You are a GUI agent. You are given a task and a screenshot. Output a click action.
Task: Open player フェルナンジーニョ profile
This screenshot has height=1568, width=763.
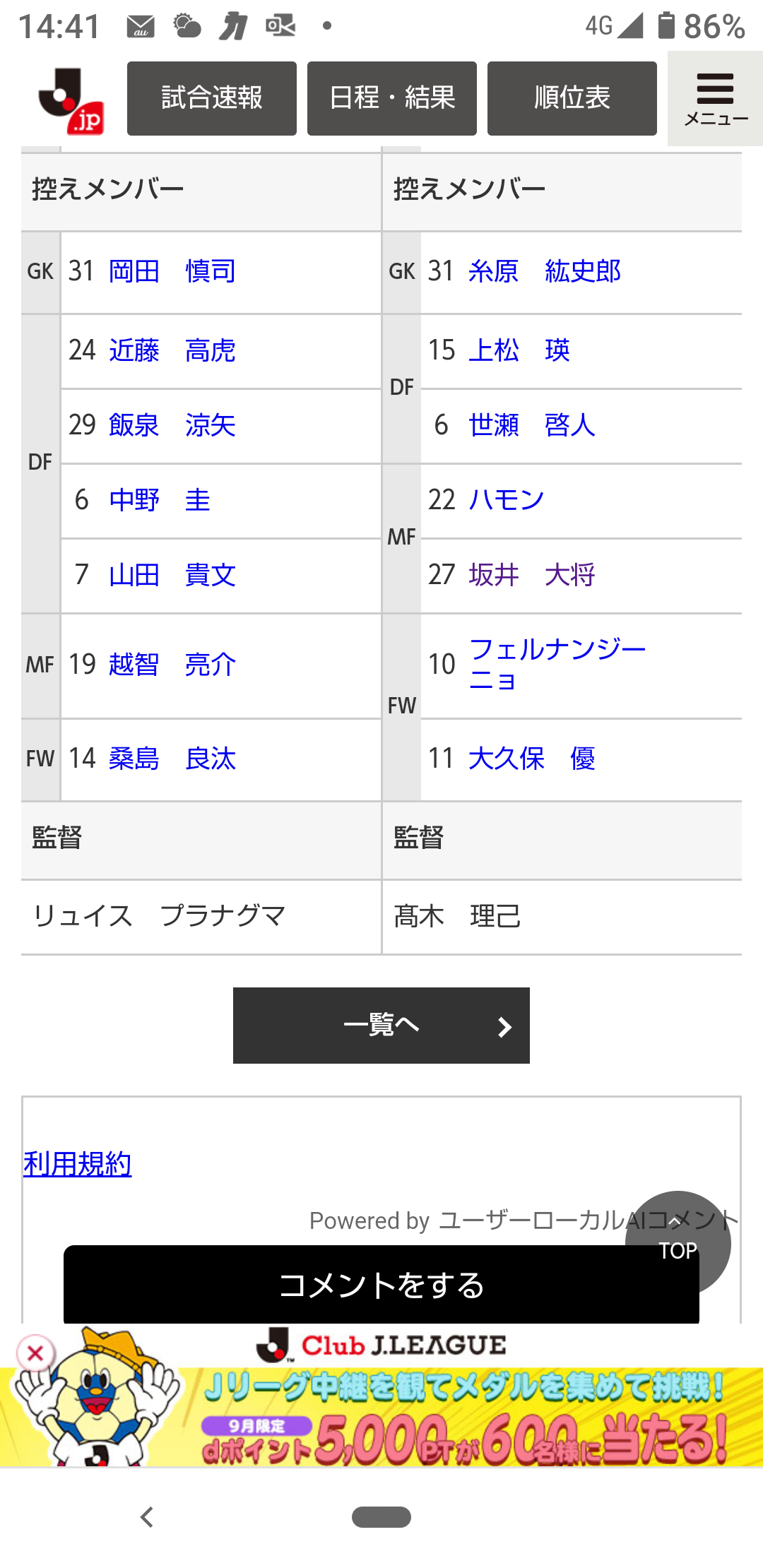557,664
